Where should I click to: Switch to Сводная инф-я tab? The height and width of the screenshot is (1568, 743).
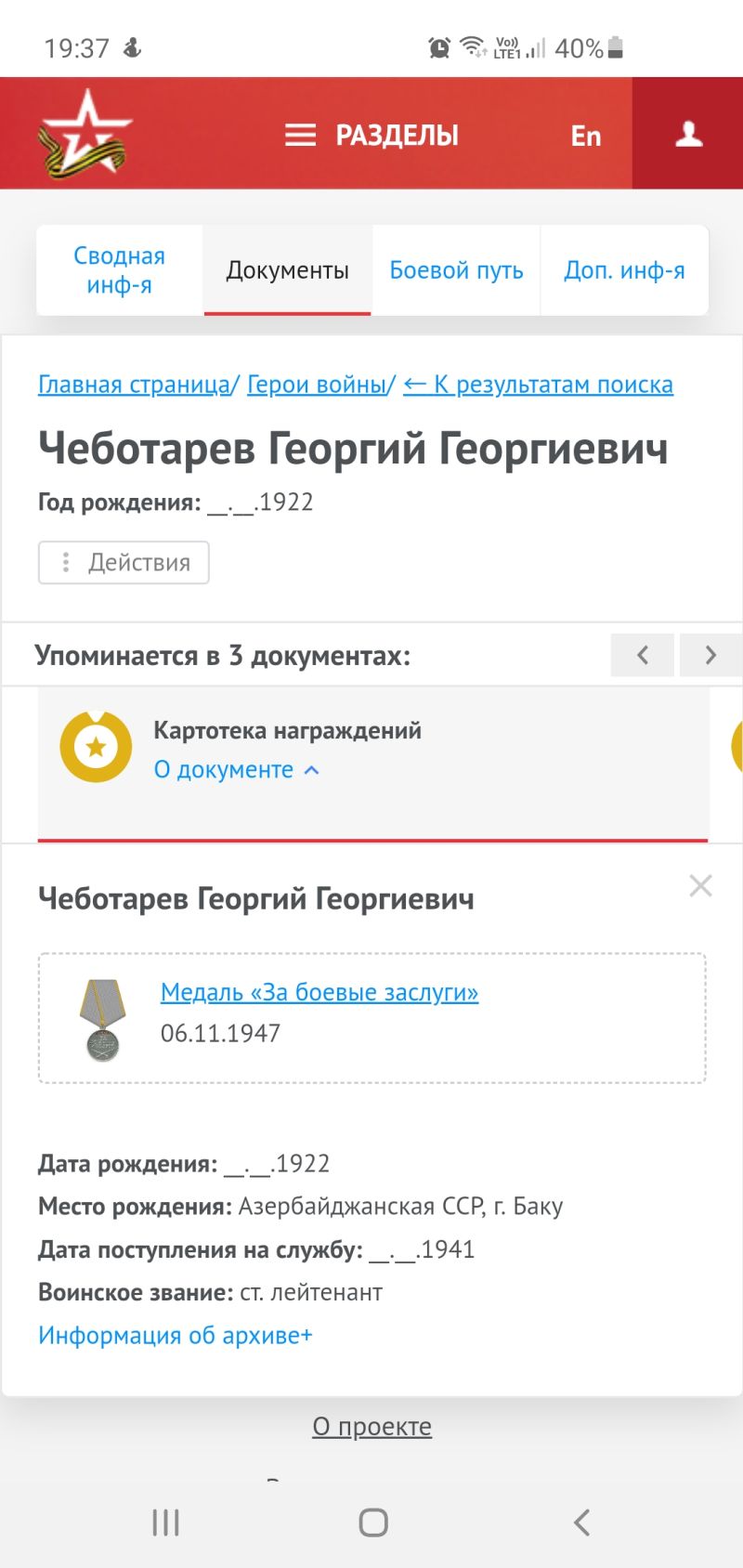tap(119, 270)
